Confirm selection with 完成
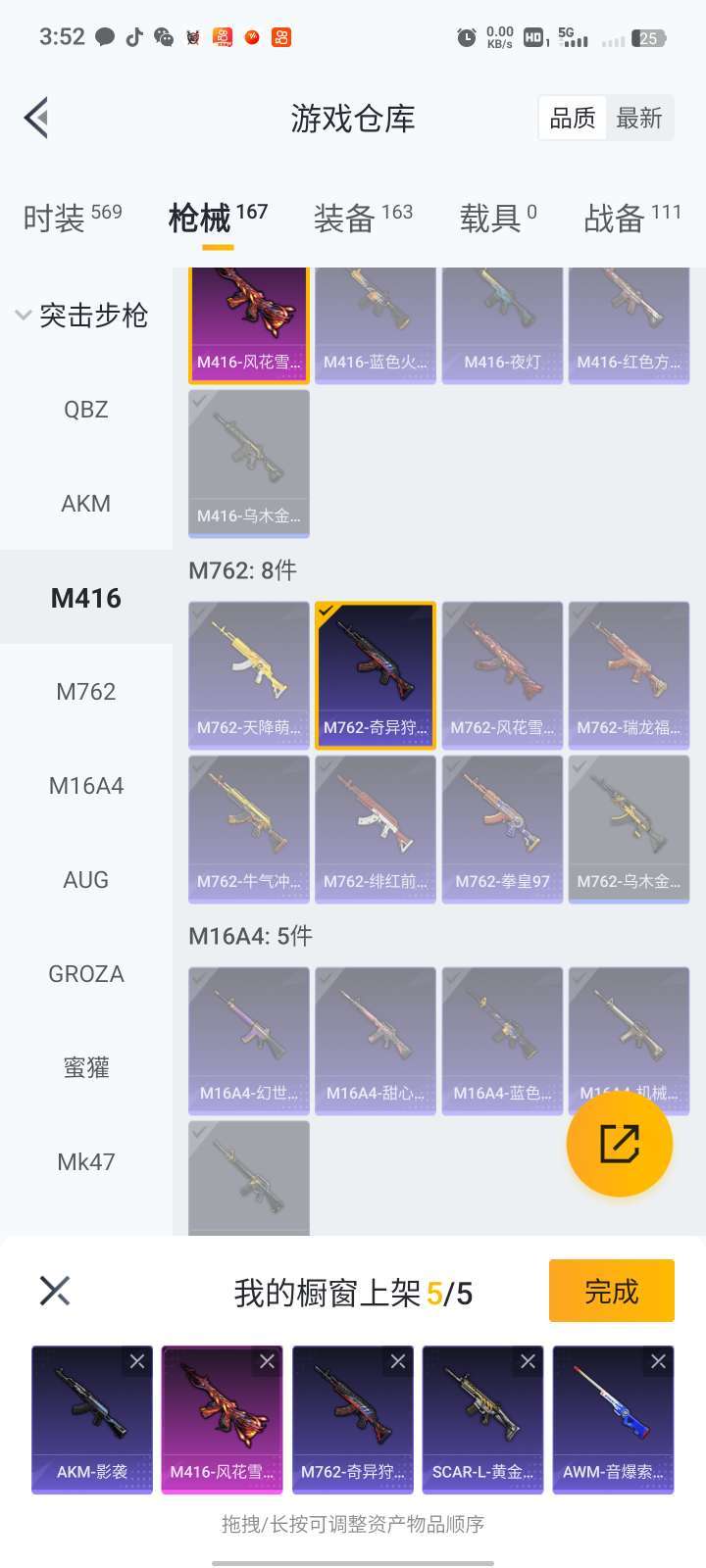Image resolution: width=706 pixels, height=1568 pixels. point(611,1291)
